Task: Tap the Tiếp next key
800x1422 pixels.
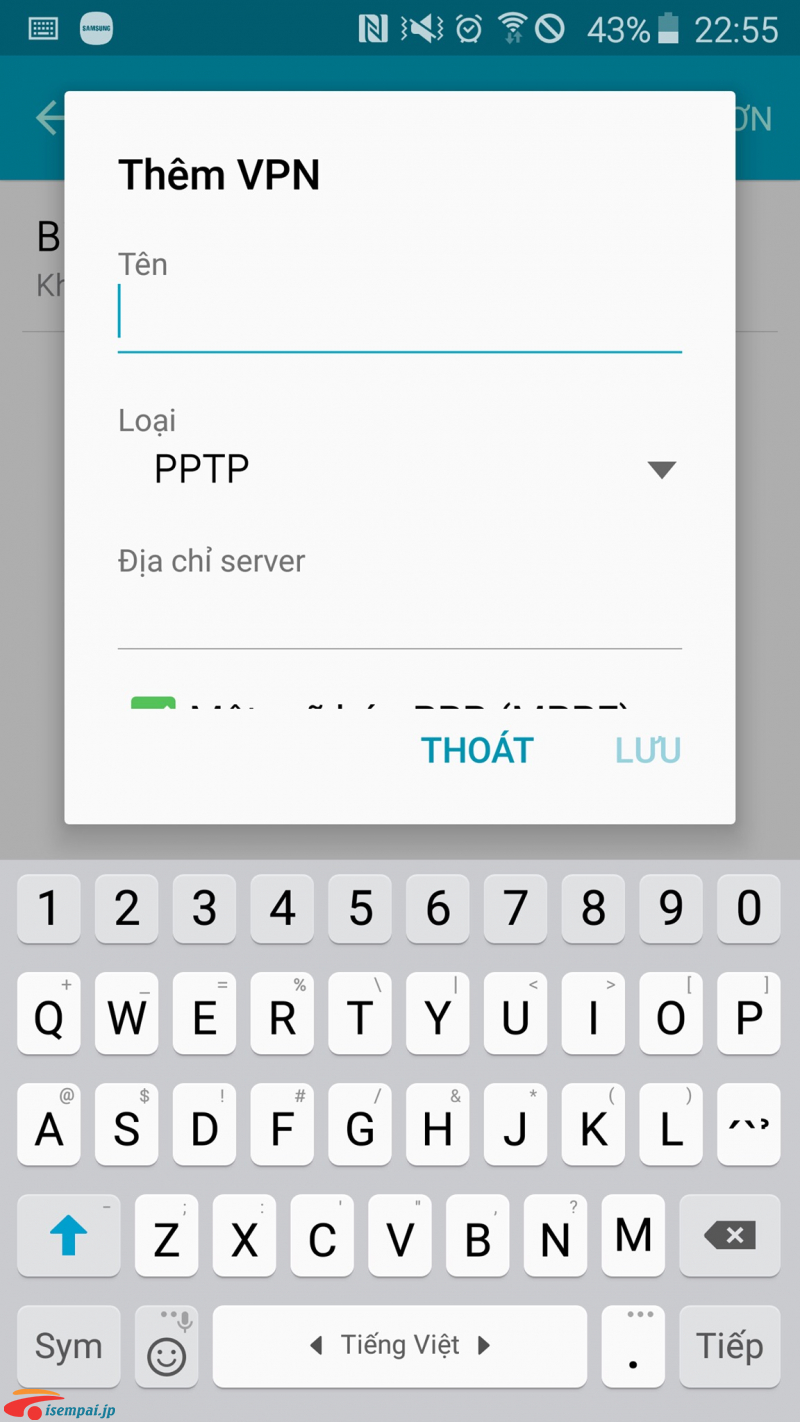Action: tap(730, 1346)
